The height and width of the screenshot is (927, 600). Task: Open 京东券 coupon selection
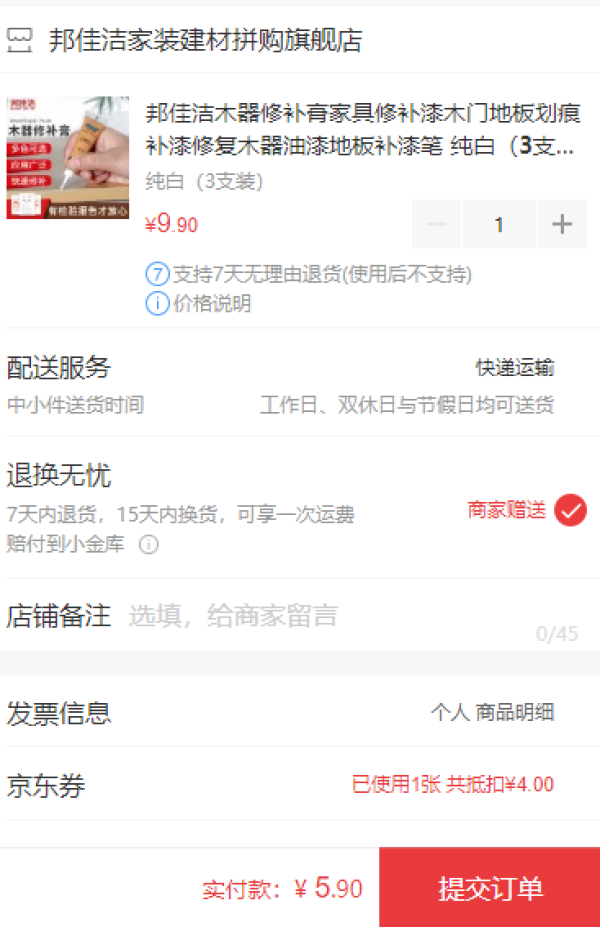pos(300,785)
